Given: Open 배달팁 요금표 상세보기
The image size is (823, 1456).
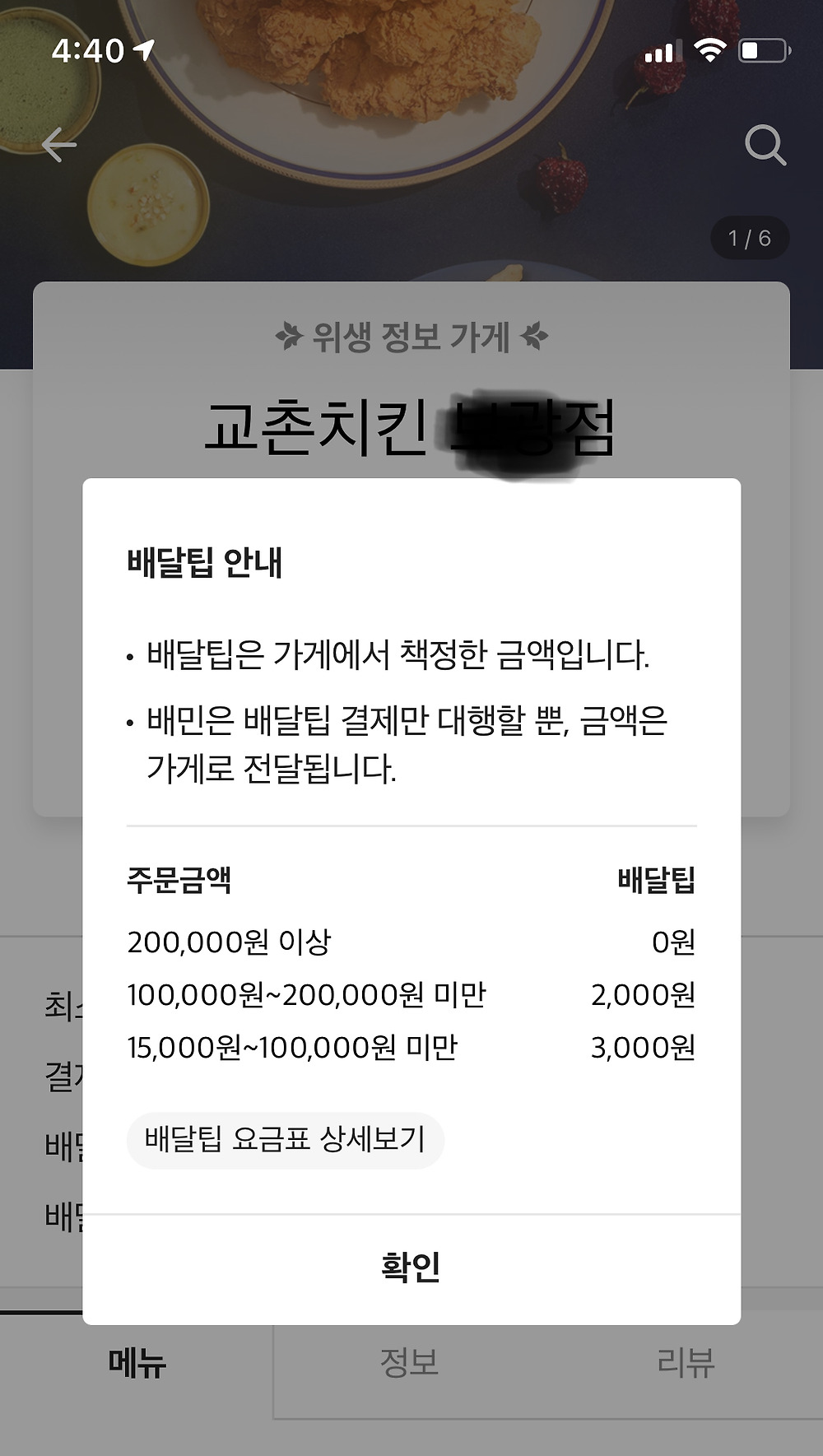Looking at the screenshot, I should click(x=285, y=1140).
